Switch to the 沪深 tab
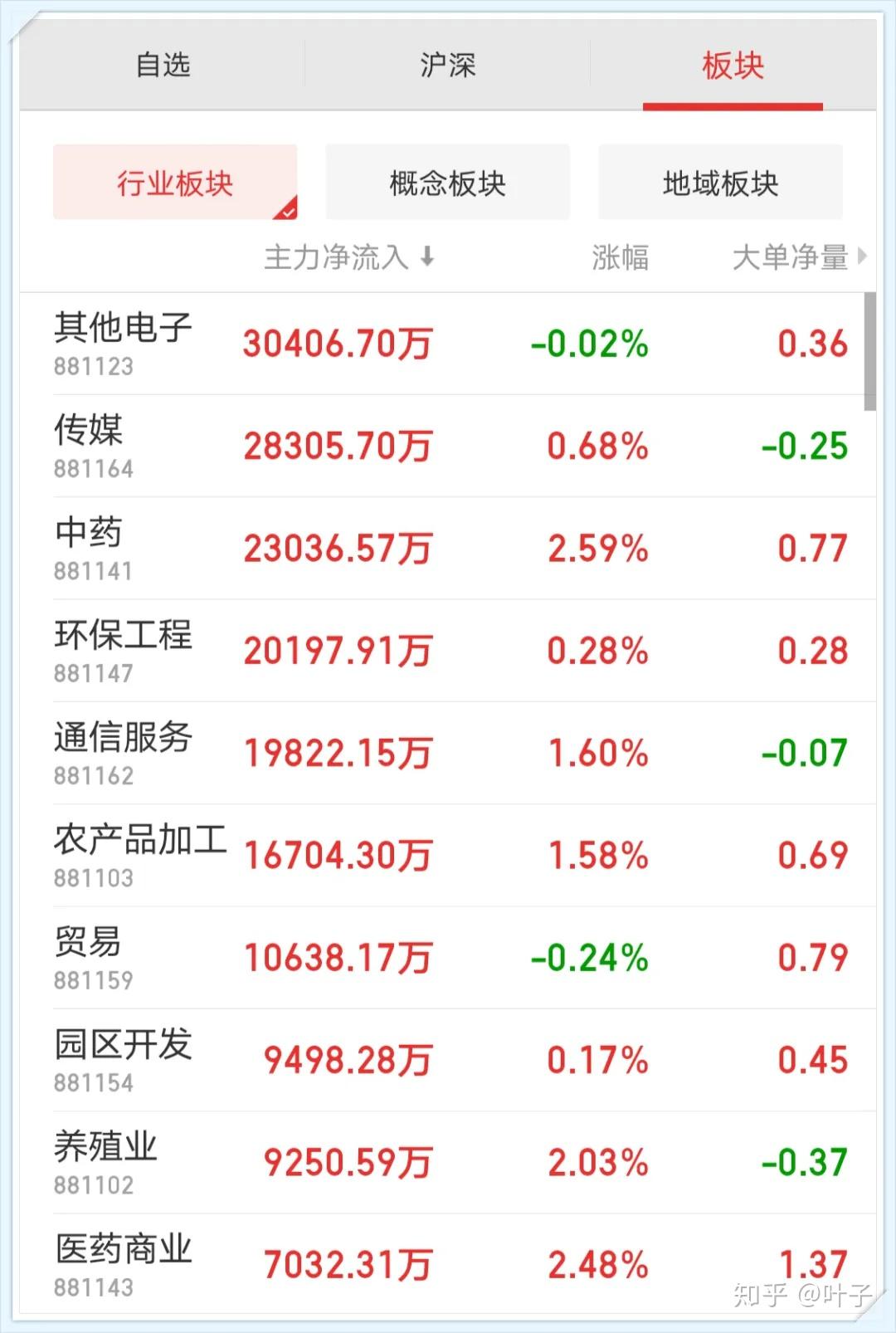Screen dimensions: 896x1333 coord(448,66)
